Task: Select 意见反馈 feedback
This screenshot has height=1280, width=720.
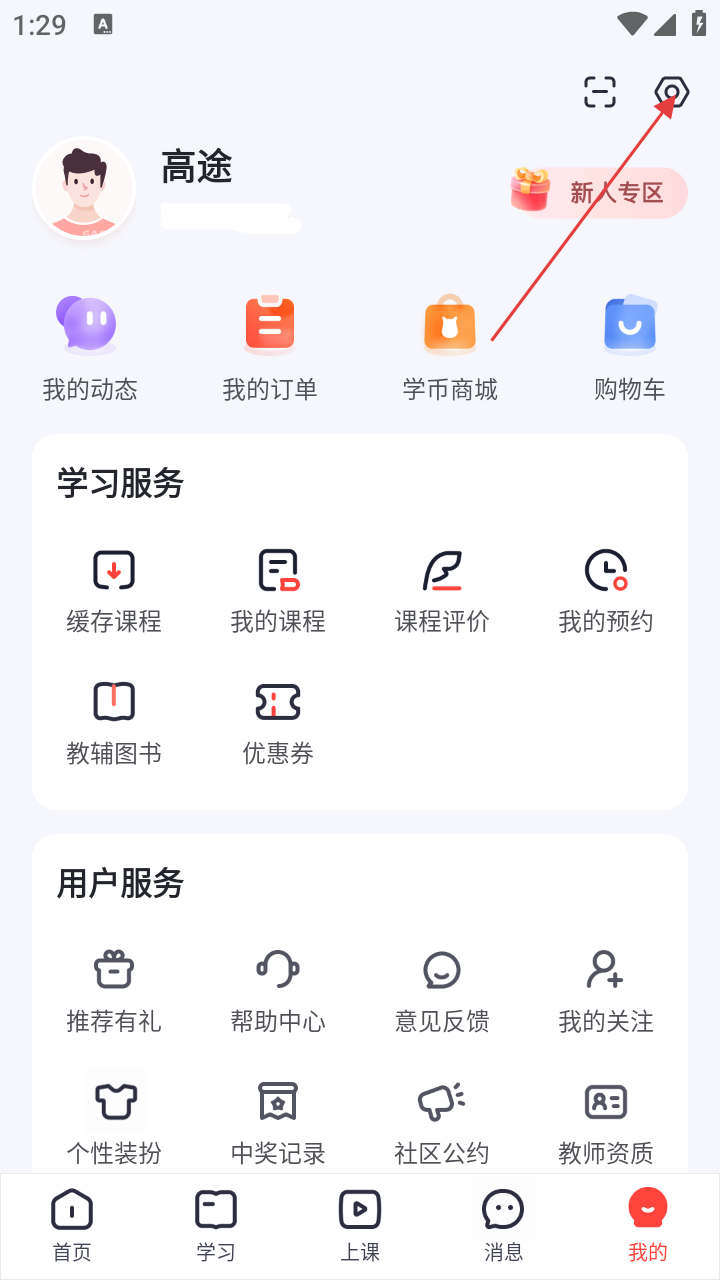Action: [x=442, y=990]
